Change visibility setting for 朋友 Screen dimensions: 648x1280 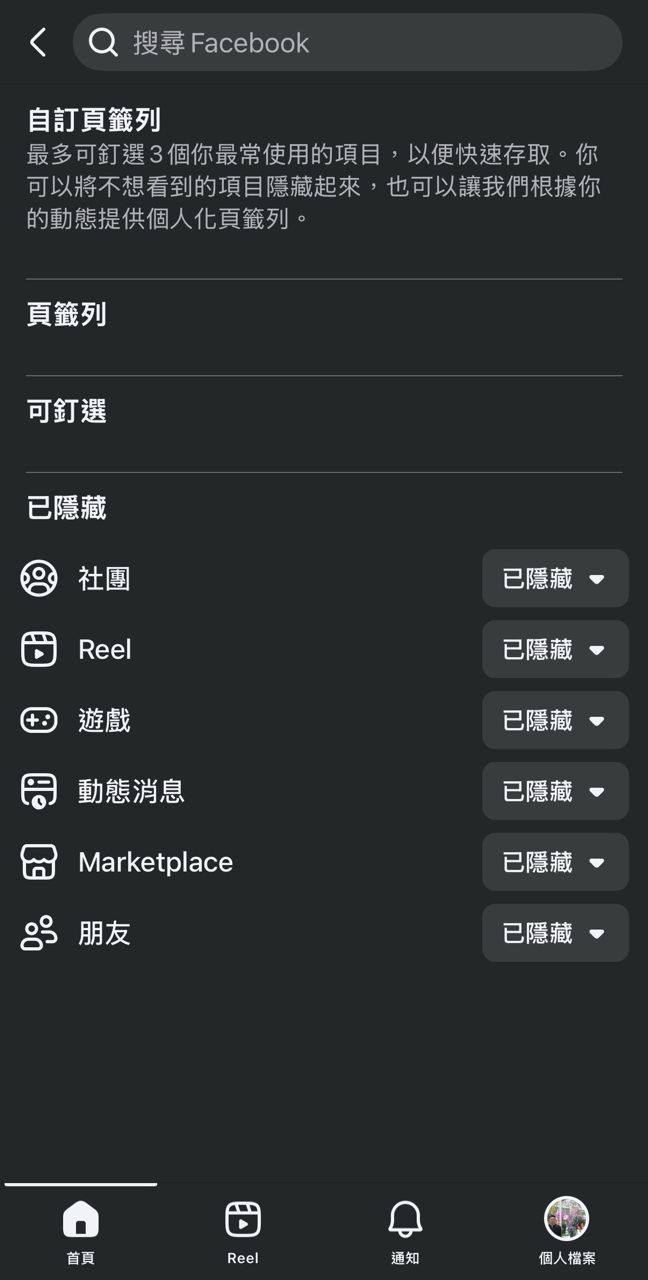click(555, 934)
